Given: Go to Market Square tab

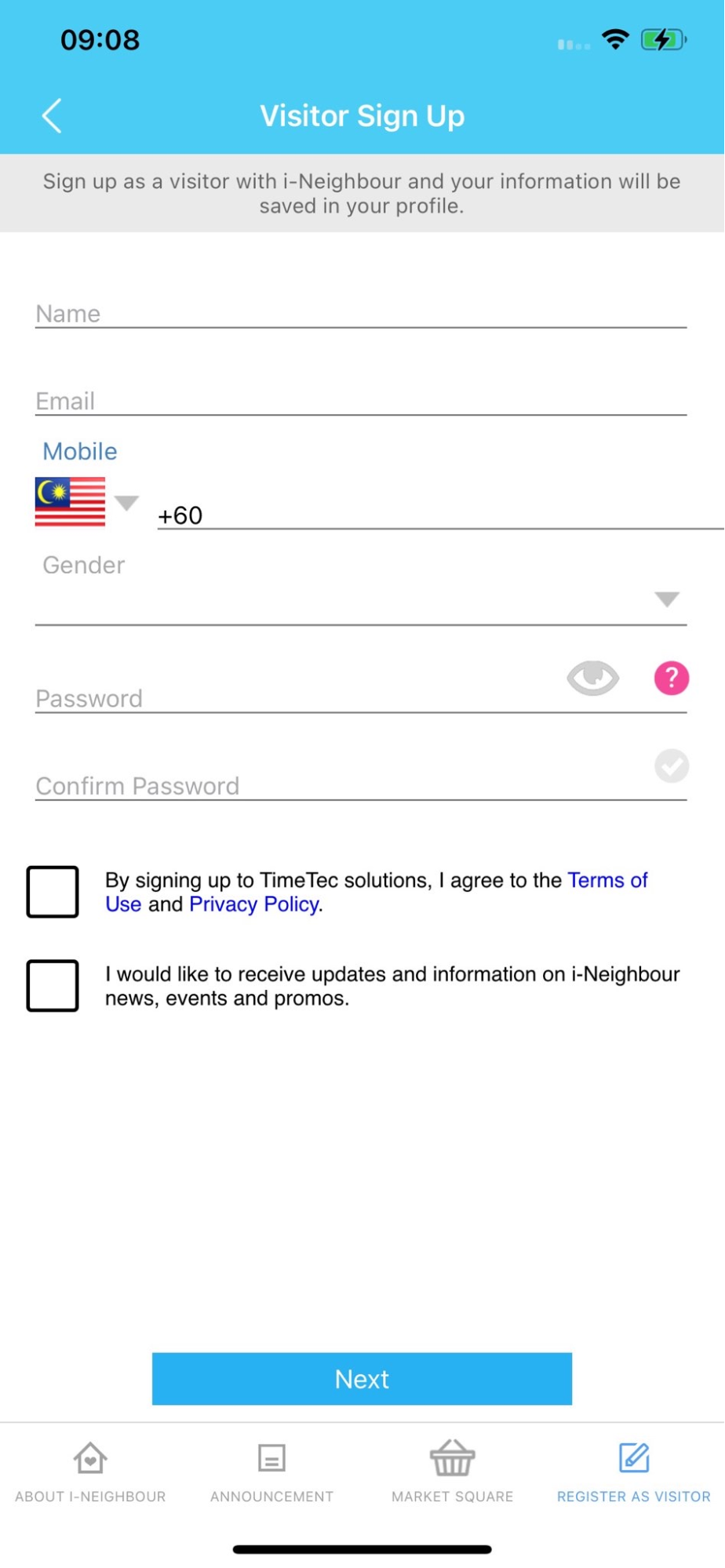Looking at the screenshot, I should (453, 1472).
